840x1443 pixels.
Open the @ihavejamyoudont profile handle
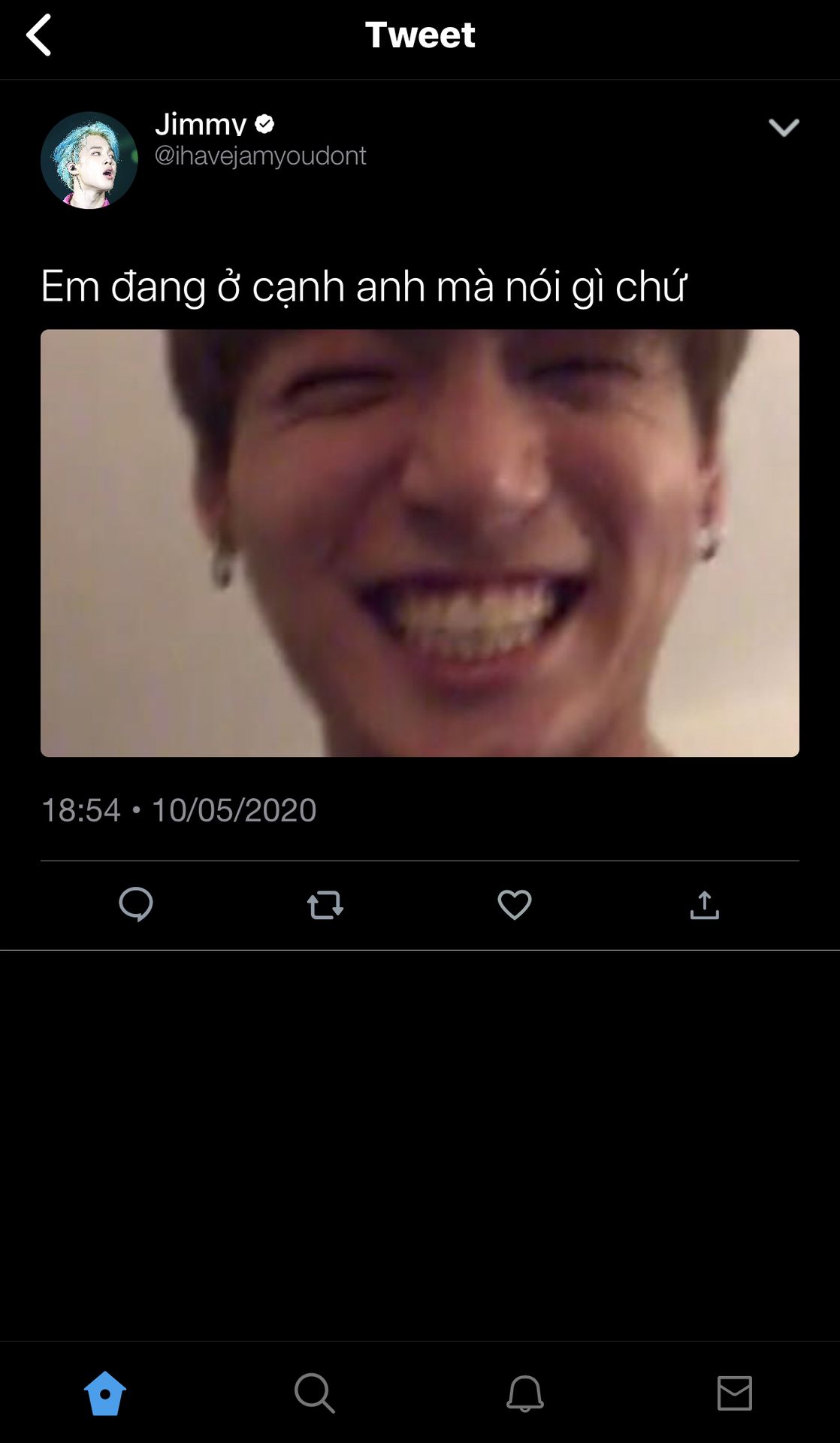pos(260,156)
